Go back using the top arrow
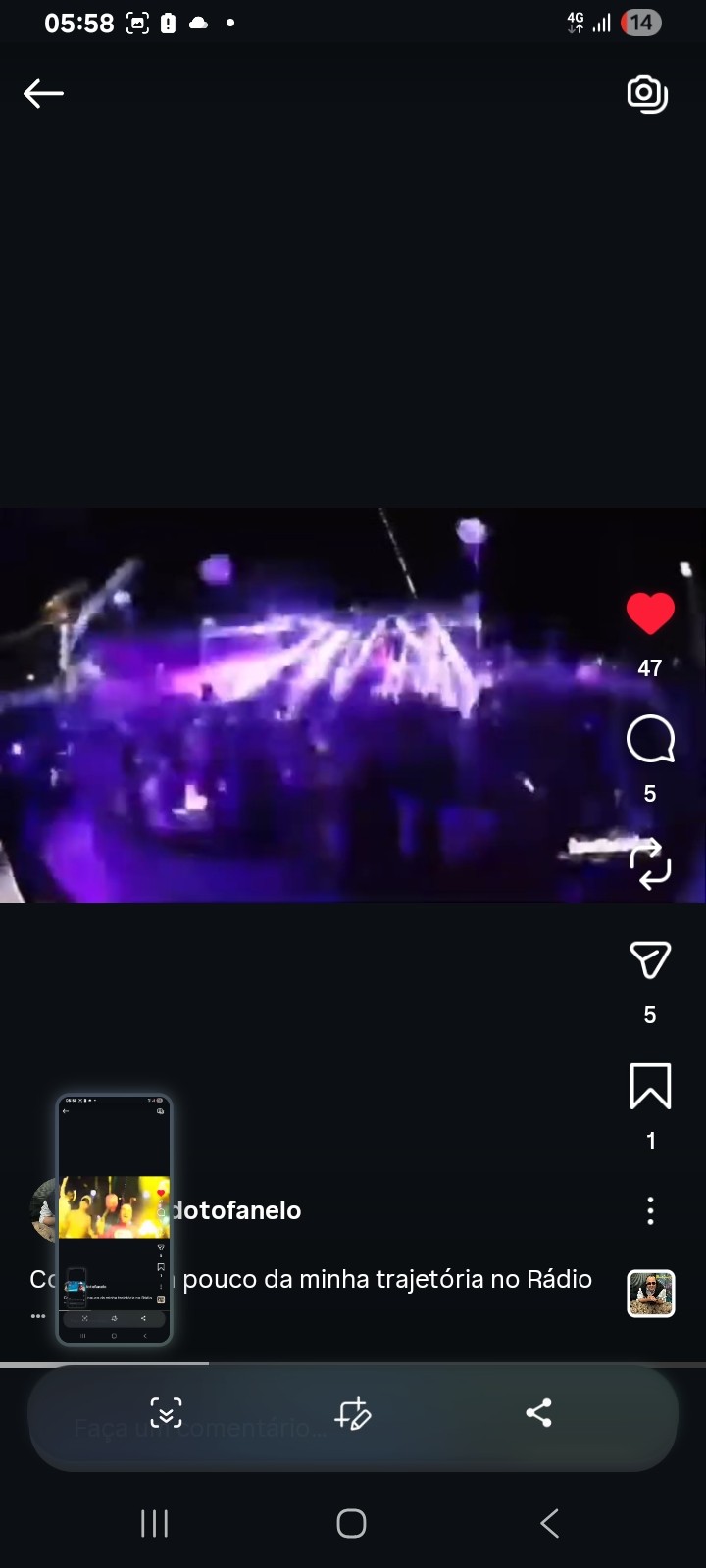 pyautogui.click(x=43, y=94)
